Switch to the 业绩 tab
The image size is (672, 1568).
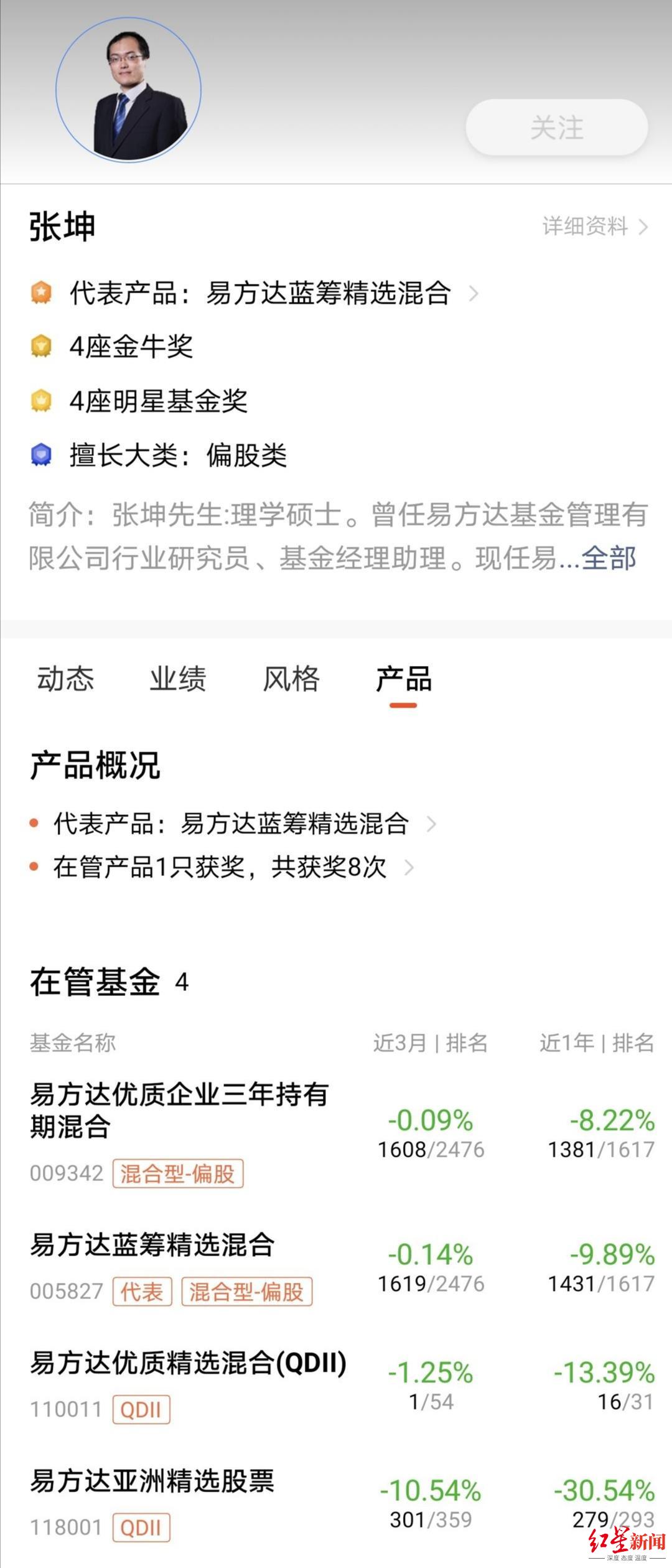click(x=179, y=681)
